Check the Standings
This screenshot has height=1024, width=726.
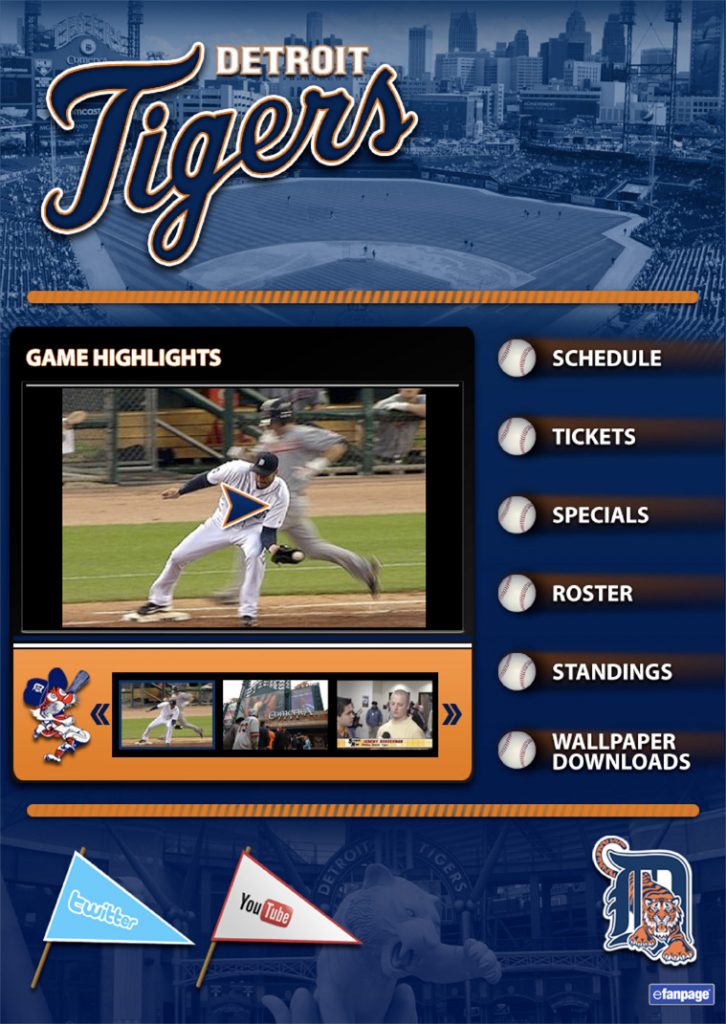[611, 672]
